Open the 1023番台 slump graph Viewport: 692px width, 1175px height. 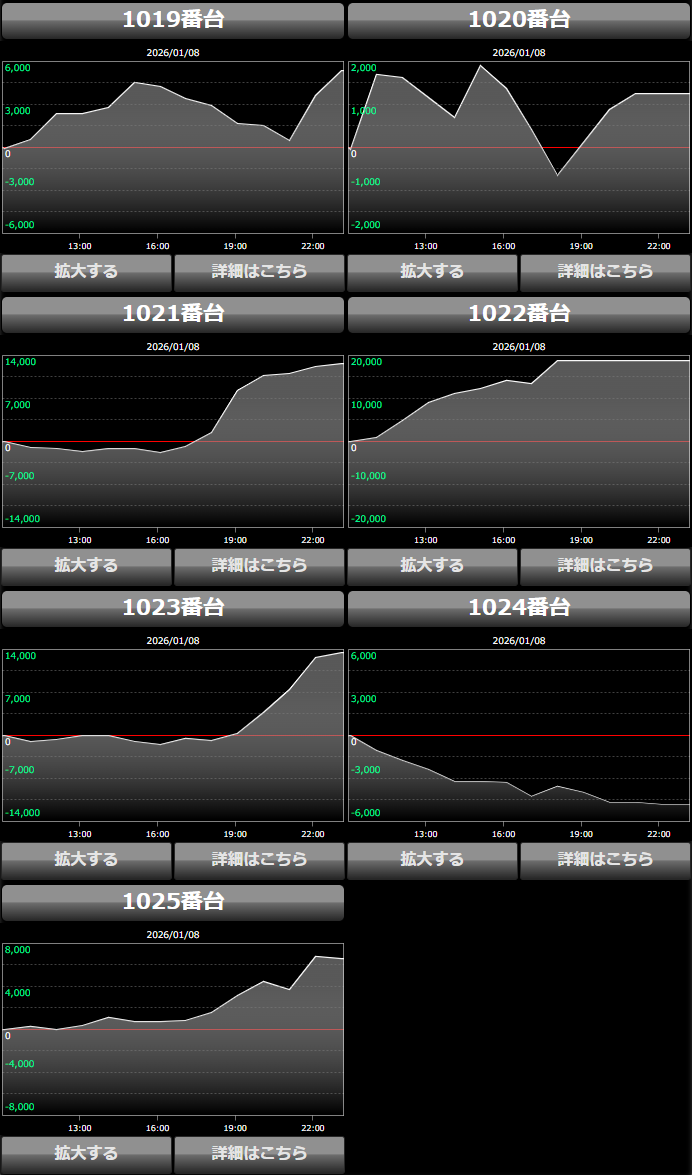click(173, 735)
